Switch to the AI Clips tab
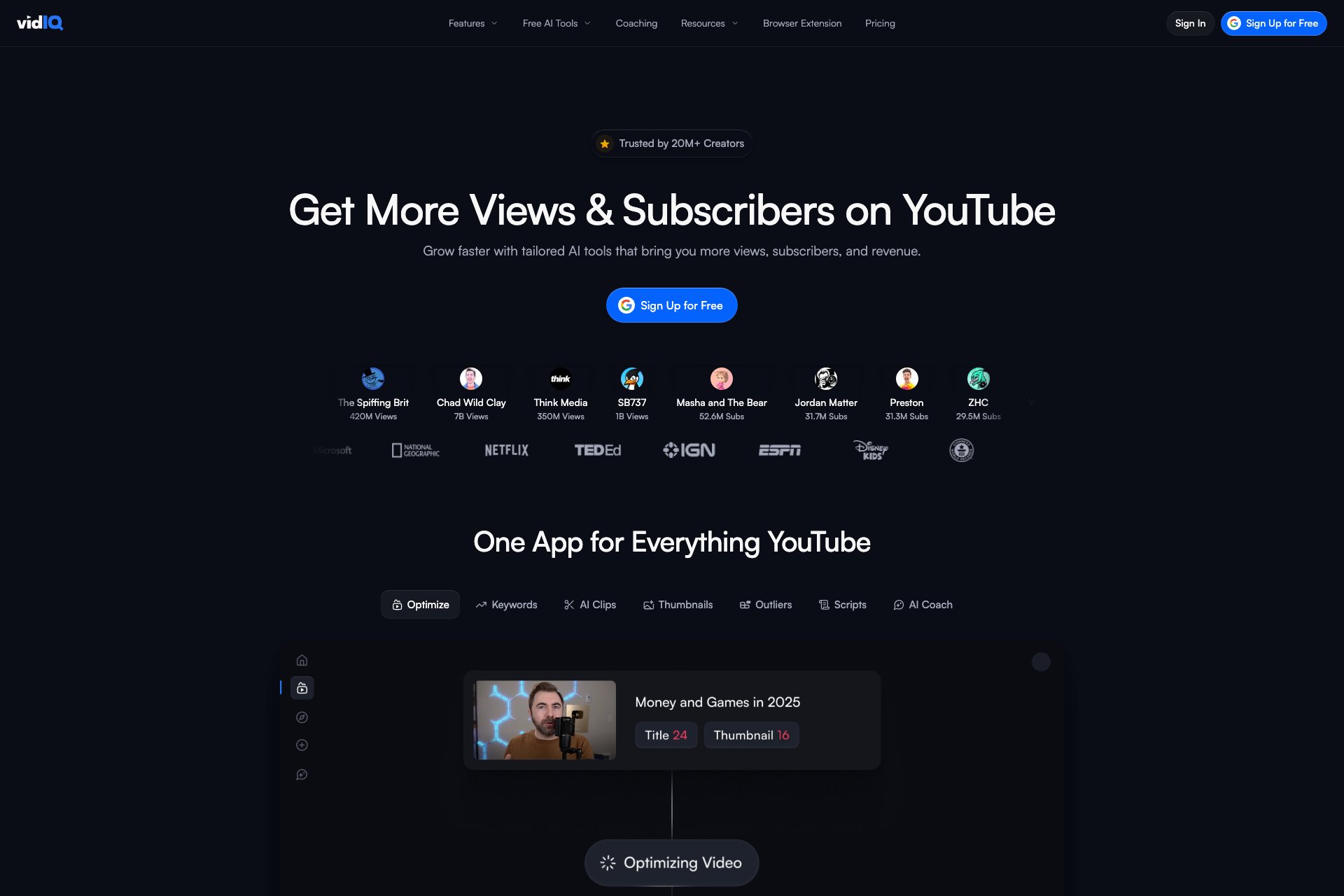The width and height of the screenshot is (1344, 896). 590,605
